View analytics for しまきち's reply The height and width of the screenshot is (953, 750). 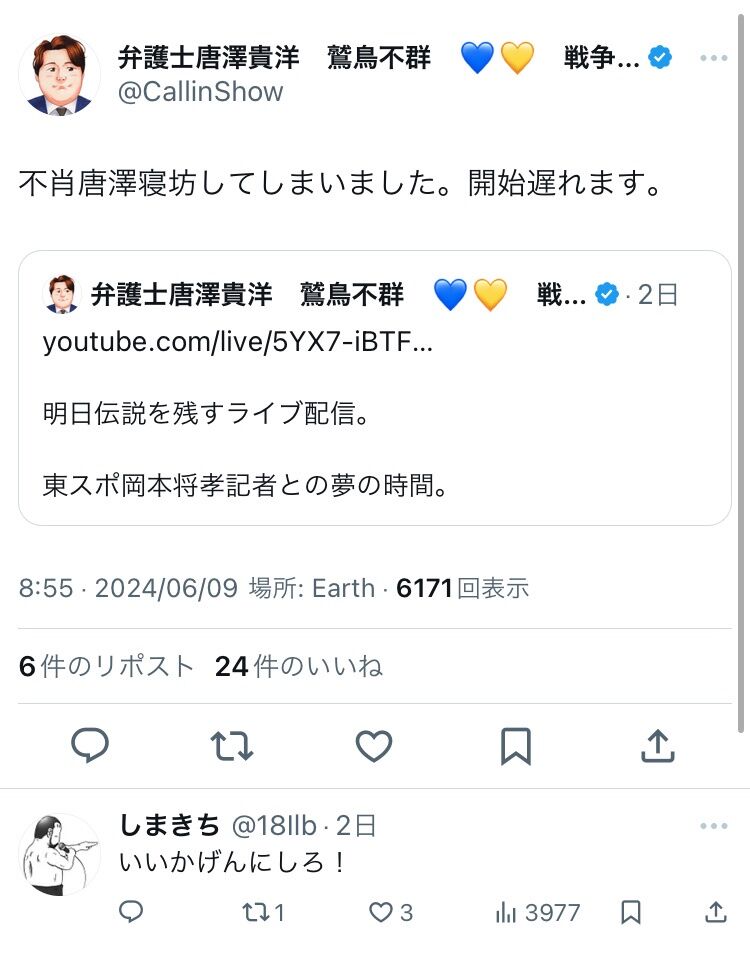point(537,912)
